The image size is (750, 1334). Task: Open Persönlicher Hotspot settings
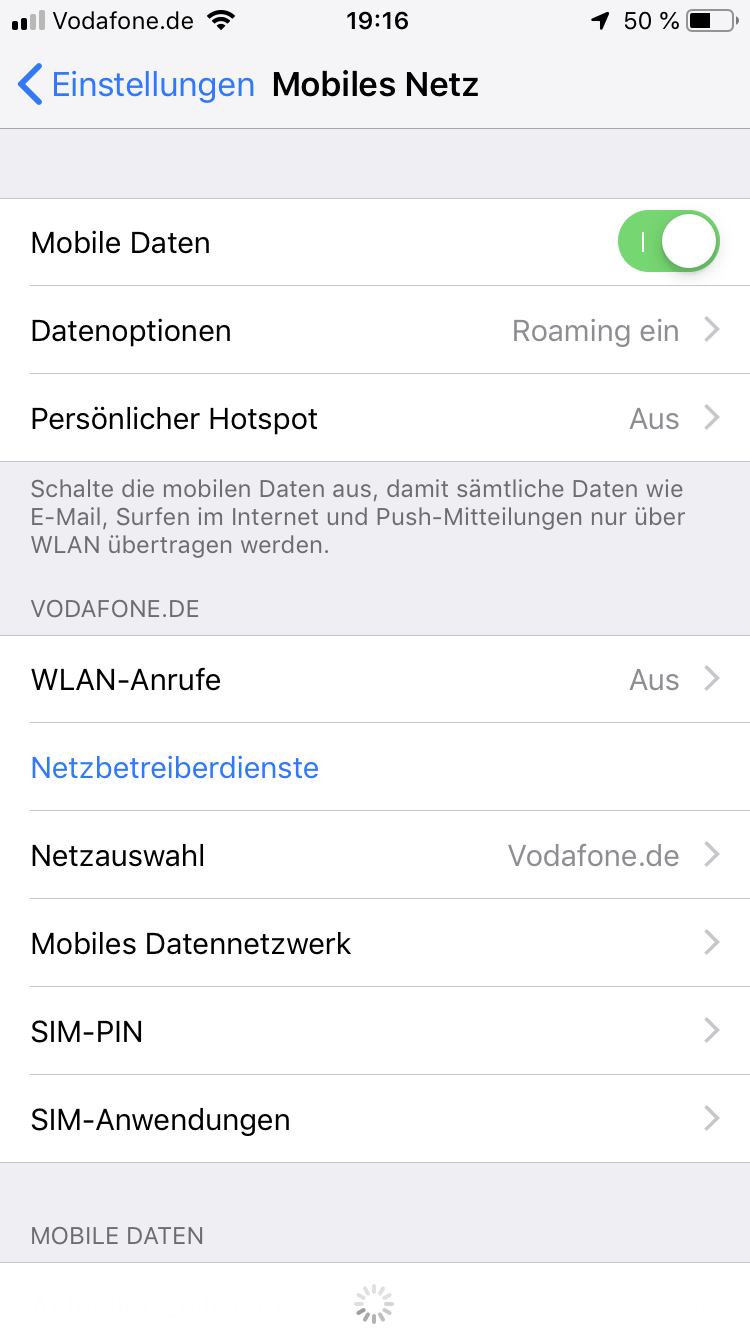tap(375, 419)
